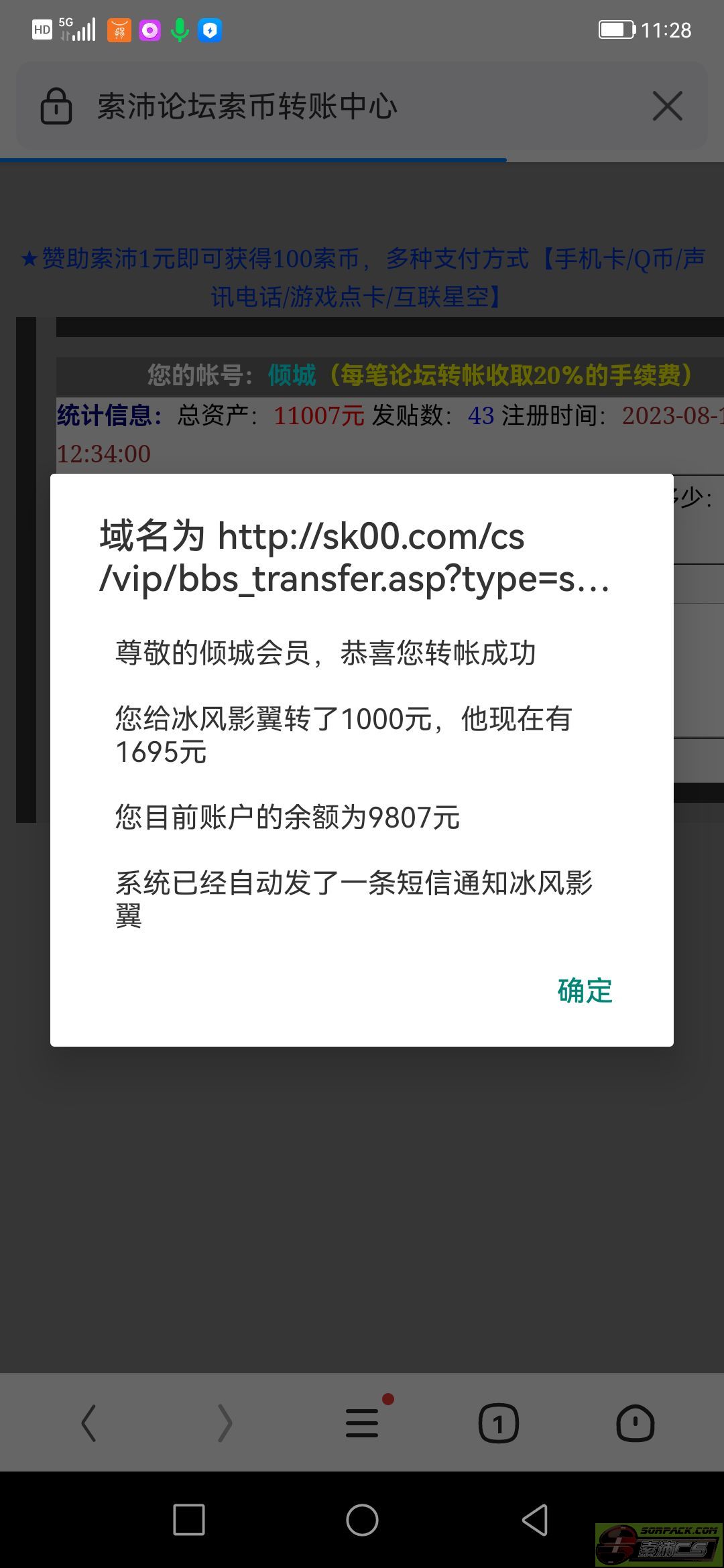Tap the system home button

(x=362, y=1519)
